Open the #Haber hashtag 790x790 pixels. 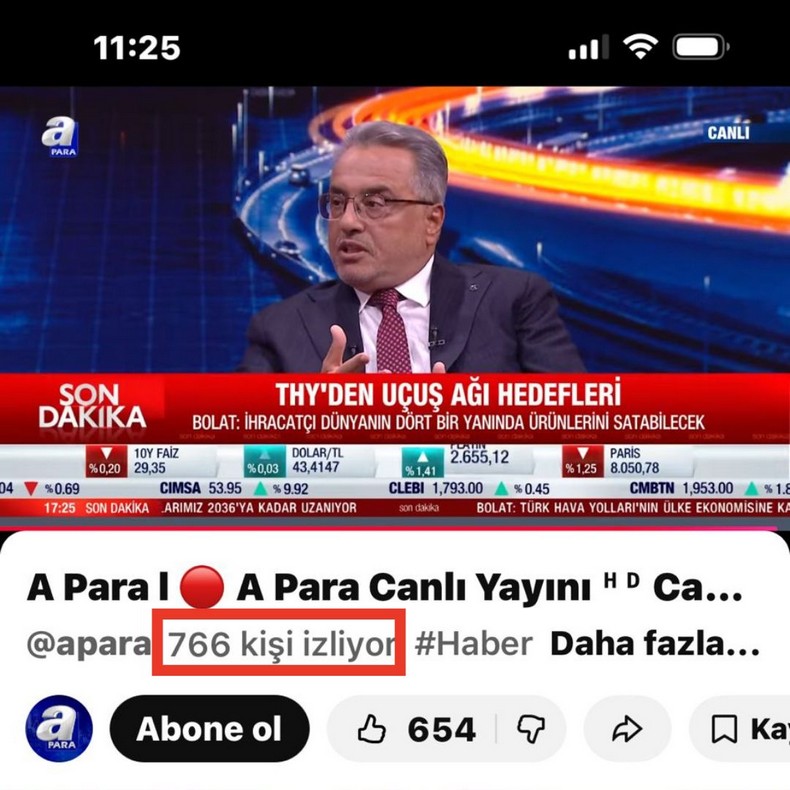tap(473, 646)
